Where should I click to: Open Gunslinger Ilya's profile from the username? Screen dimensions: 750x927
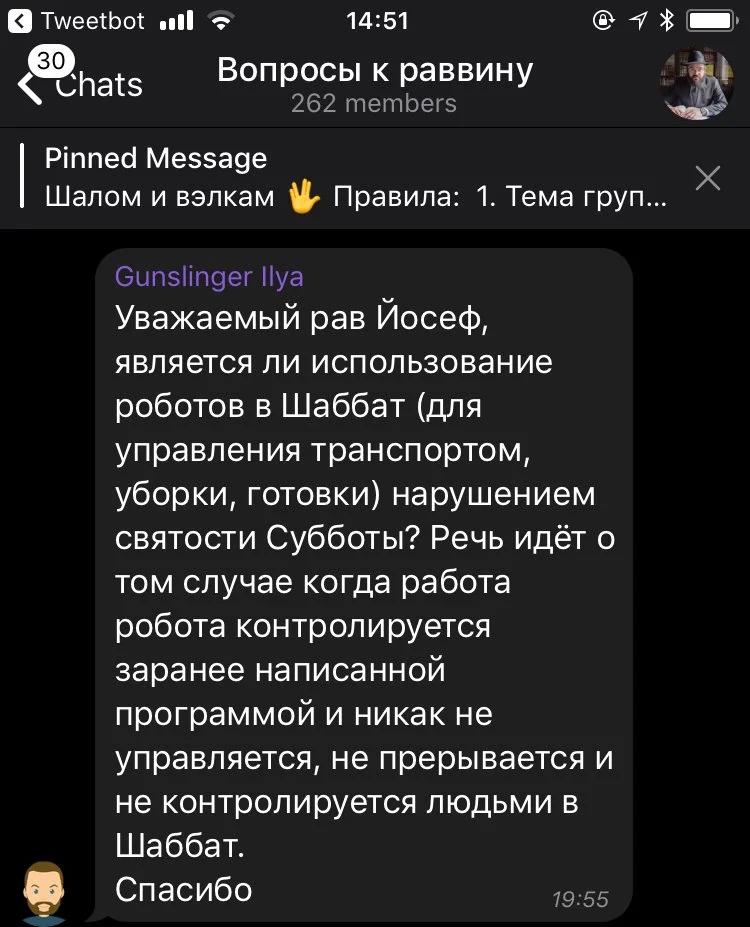[x=208, y=277]
